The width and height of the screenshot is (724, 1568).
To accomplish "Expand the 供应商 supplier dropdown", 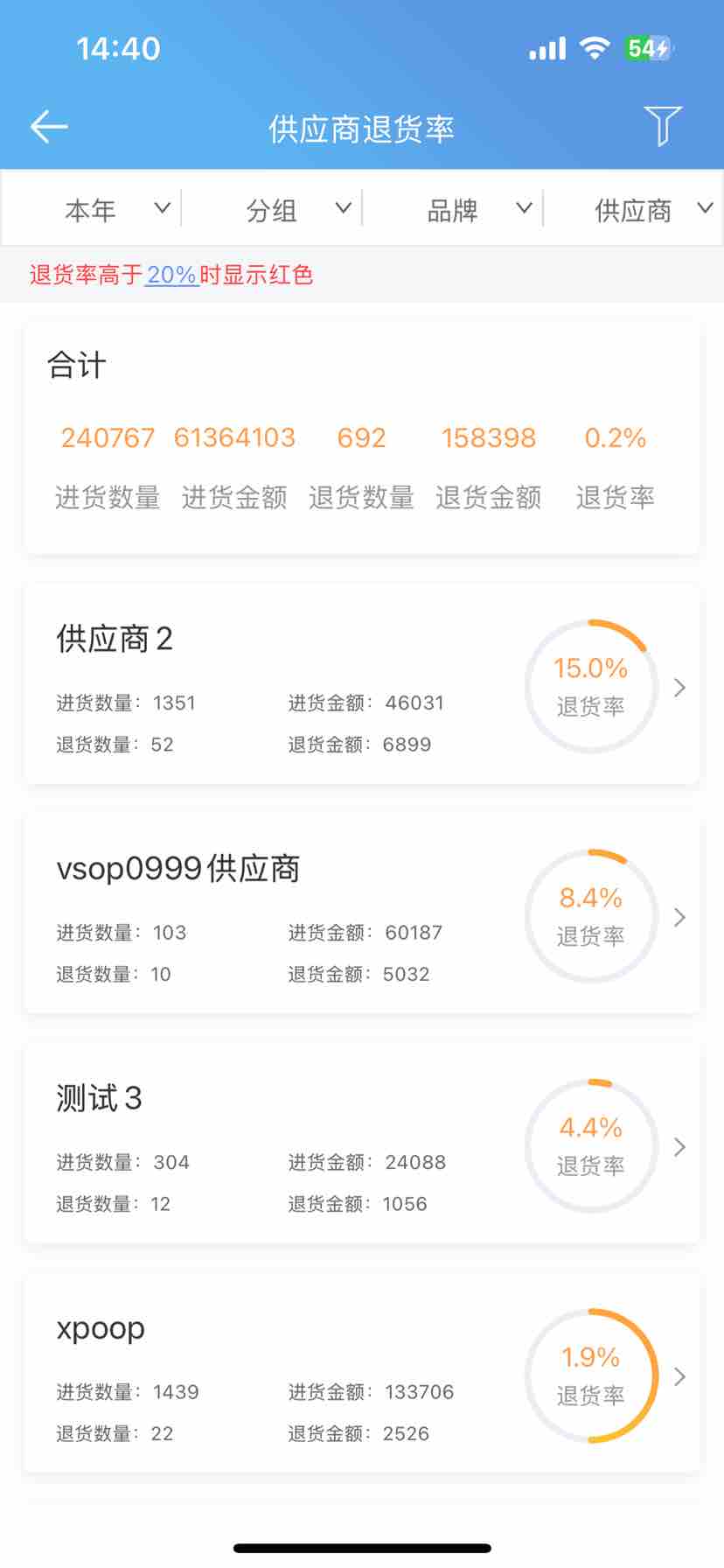I will click(652, 210).
